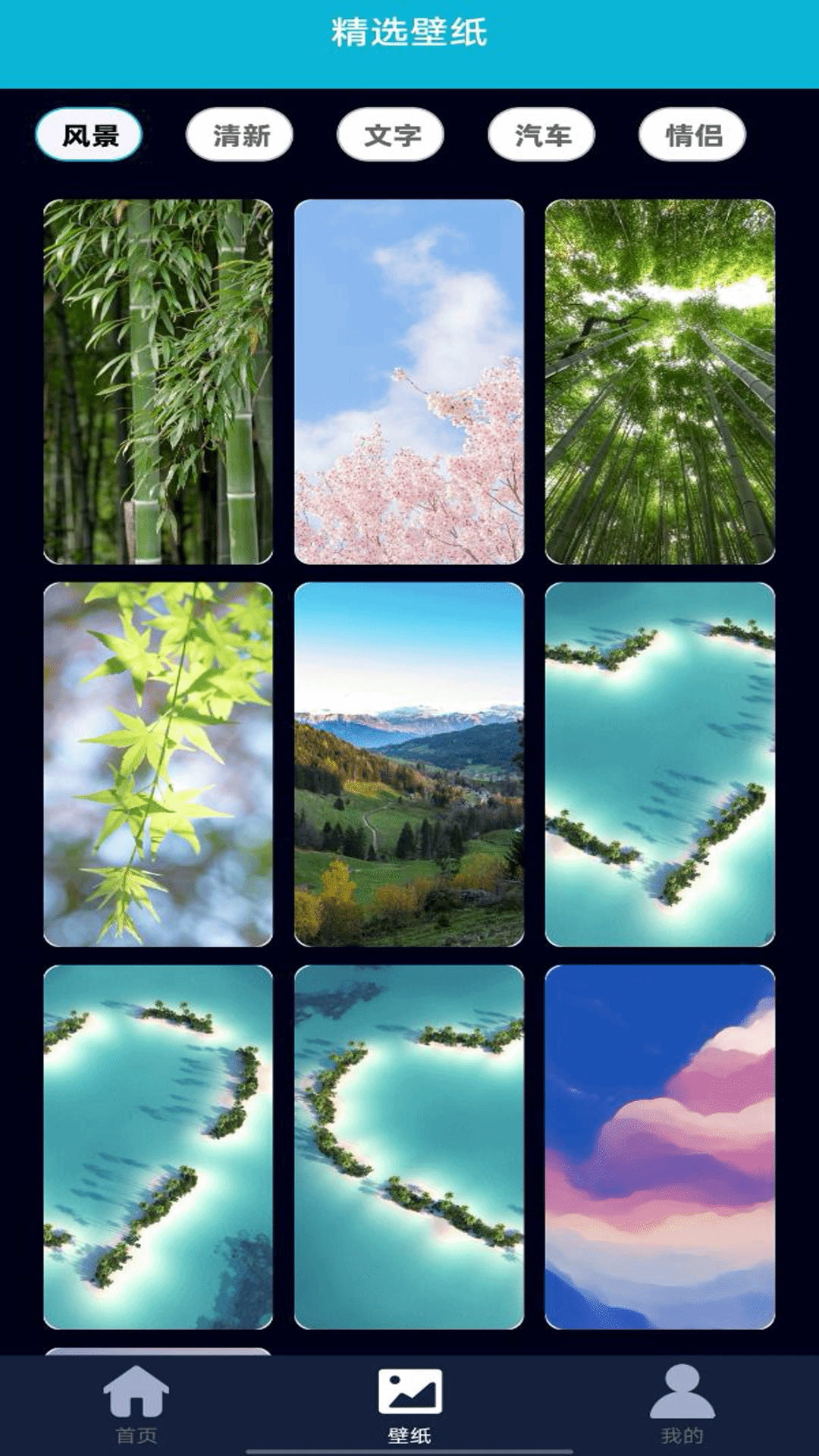Tap the 情侣 category chip

tap(692, 135)
